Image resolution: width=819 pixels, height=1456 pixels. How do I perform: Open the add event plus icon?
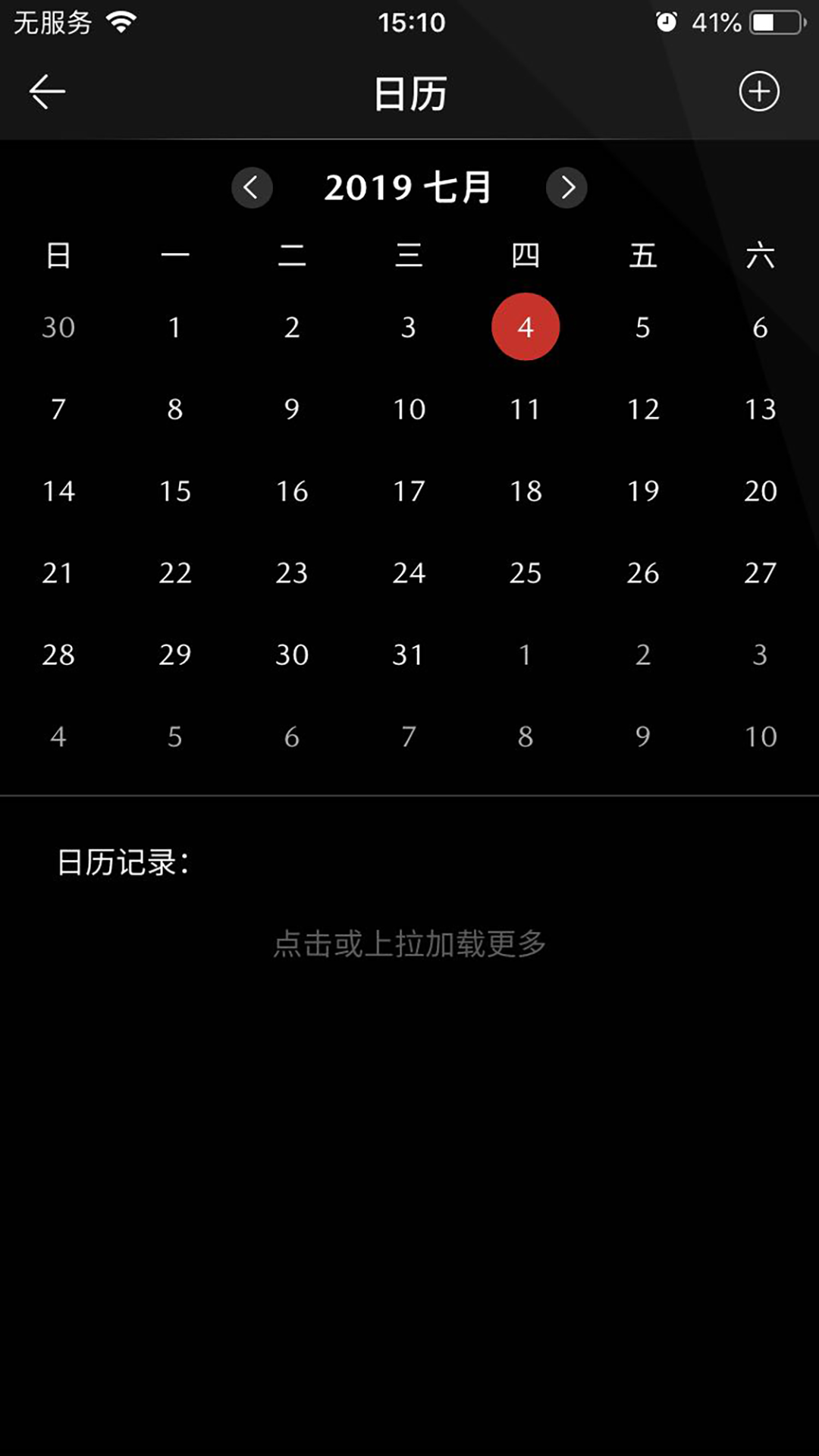[x=759, y=93]
